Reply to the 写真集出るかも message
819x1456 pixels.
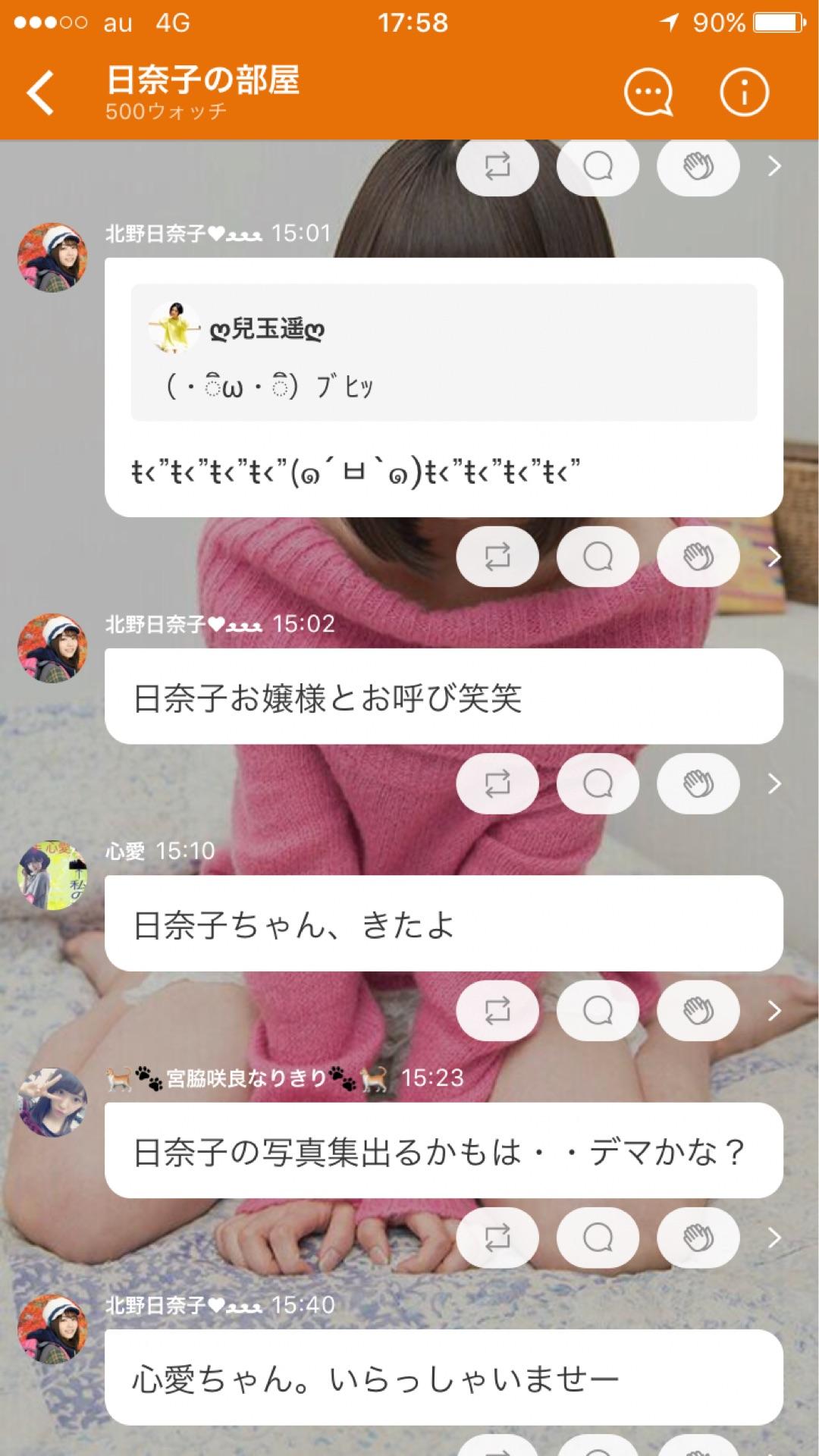[598, 1238]
